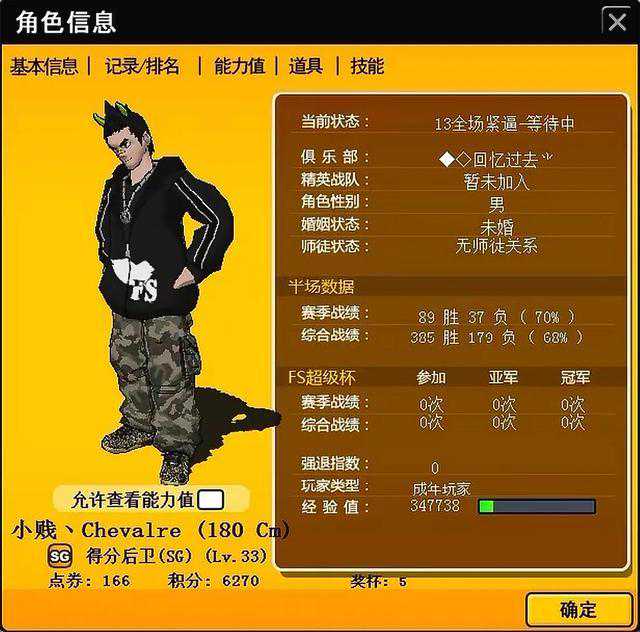Open the 道具 tab
This screenshot has width=640, height=632.
click(x=305, y=67)
